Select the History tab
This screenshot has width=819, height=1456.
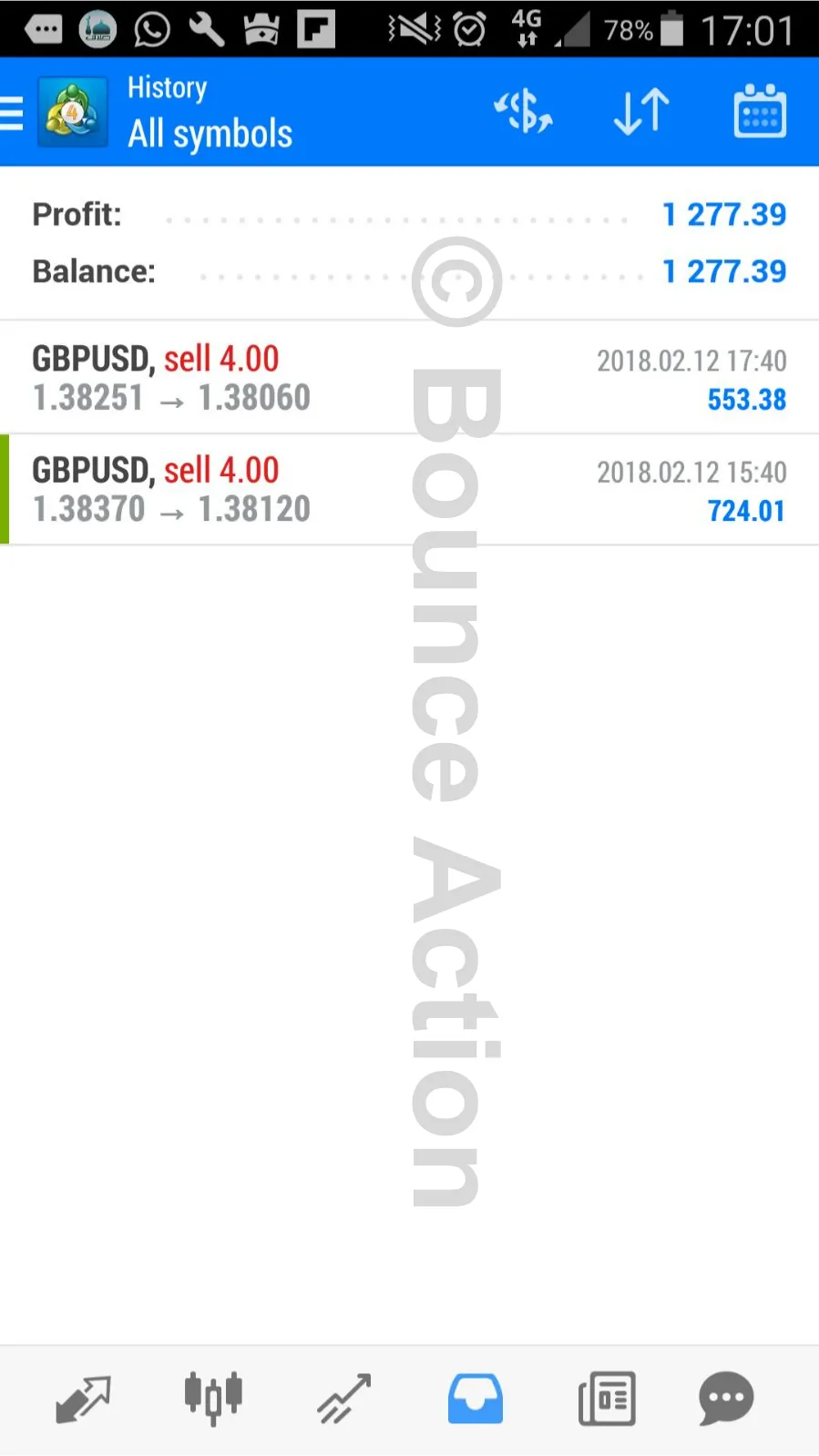point(475,1399)
